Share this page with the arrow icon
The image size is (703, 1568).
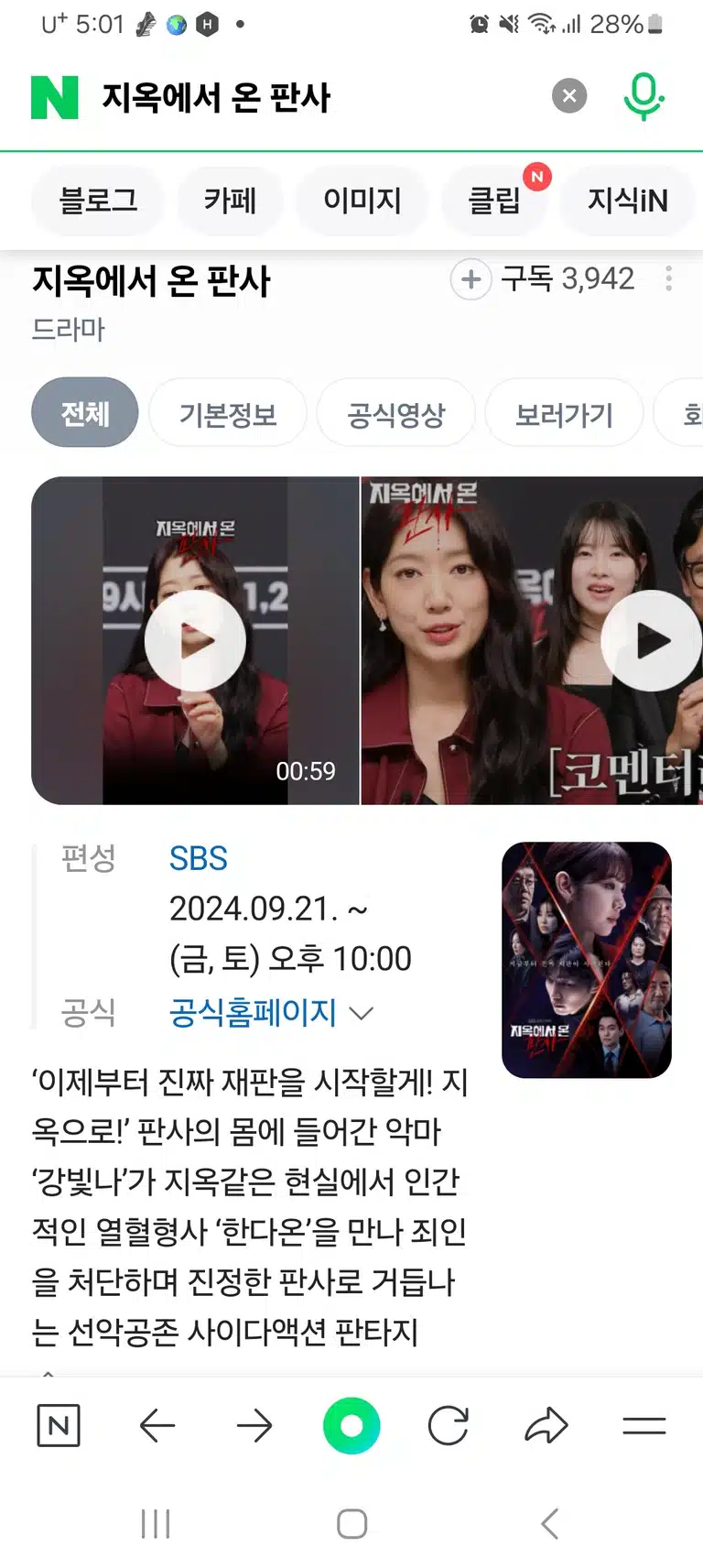546,1425
